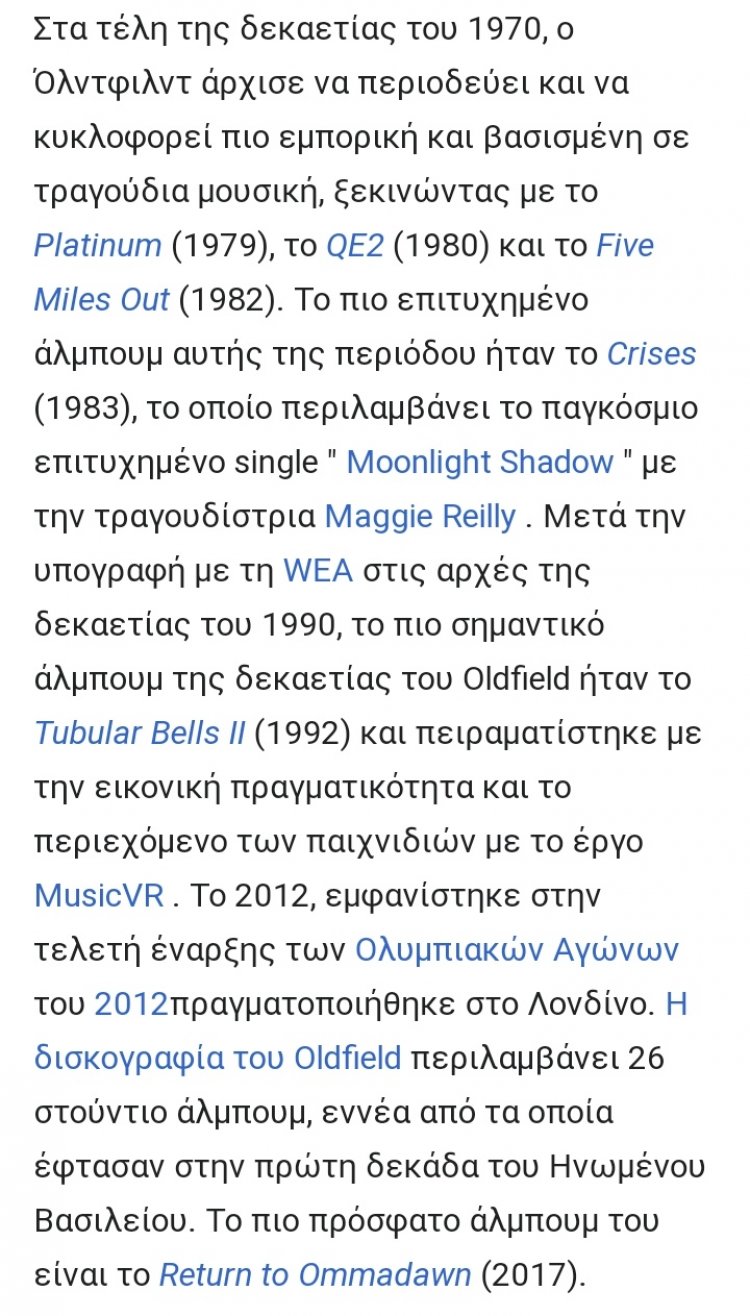Open the WEA label link
Screen dimensions: 750x1316
[318, 571]
